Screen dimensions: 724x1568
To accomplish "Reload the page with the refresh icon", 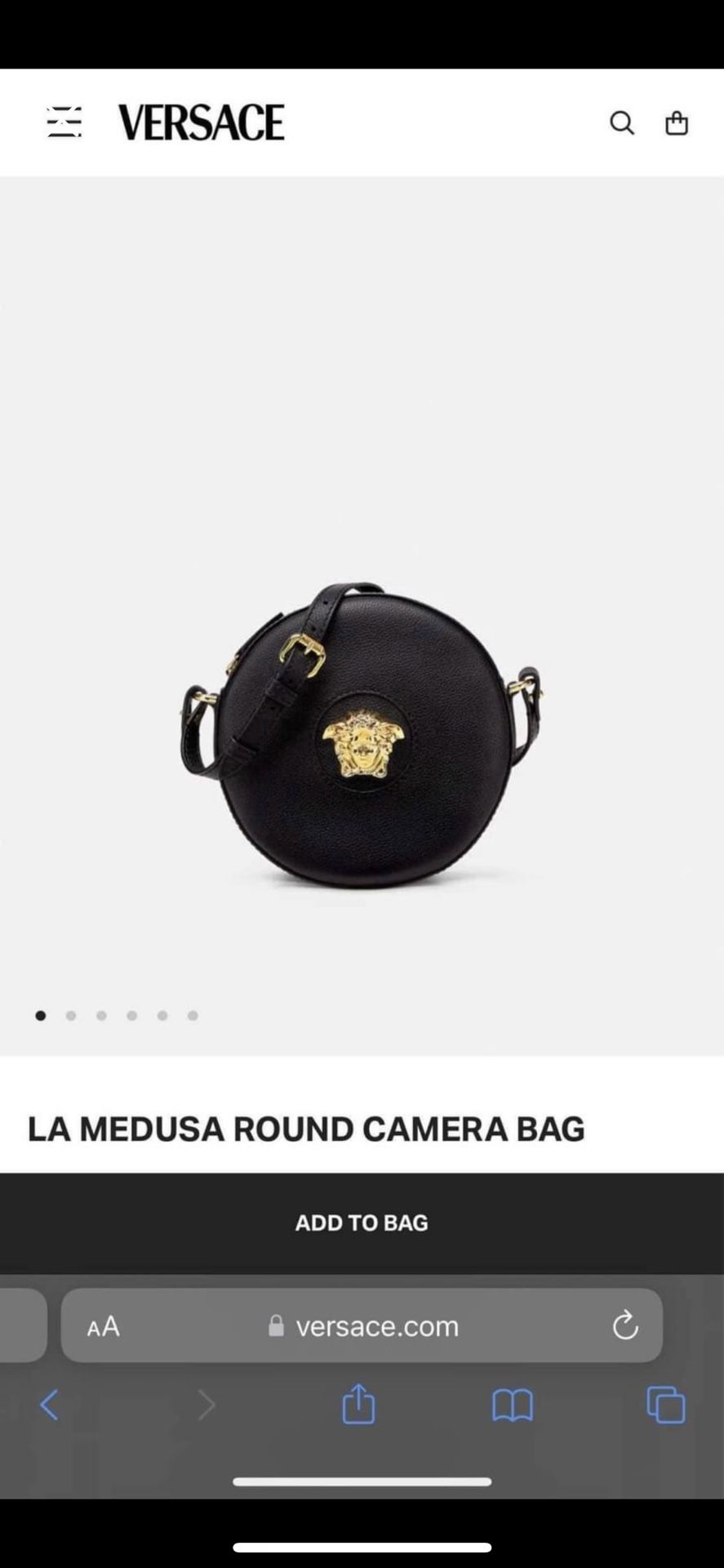I will [x=624, y=1325].
